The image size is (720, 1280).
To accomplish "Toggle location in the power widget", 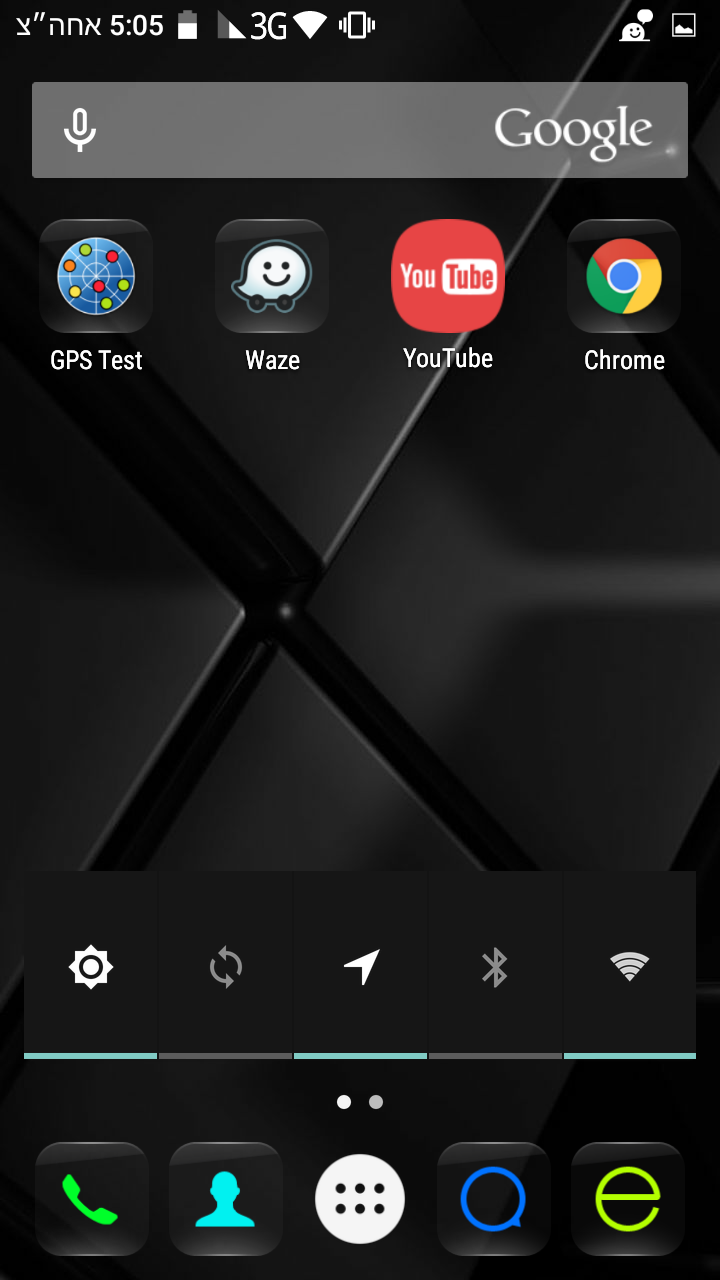I will click(361, 967).
